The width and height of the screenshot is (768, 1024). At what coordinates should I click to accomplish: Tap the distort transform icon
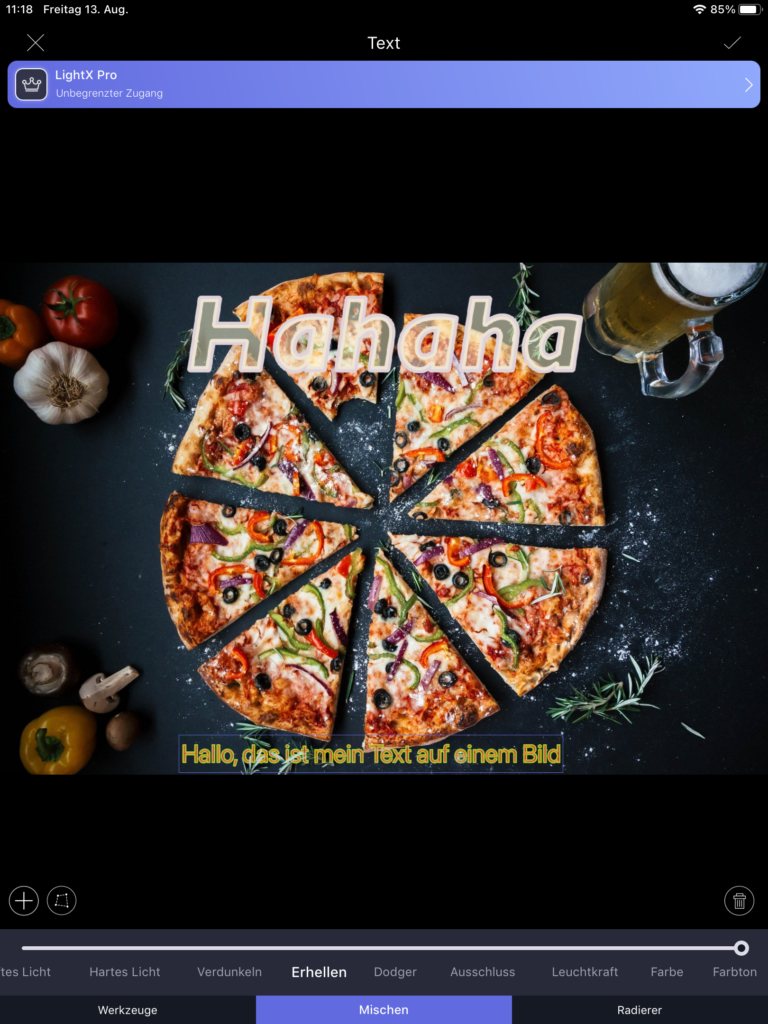point(62,901)
